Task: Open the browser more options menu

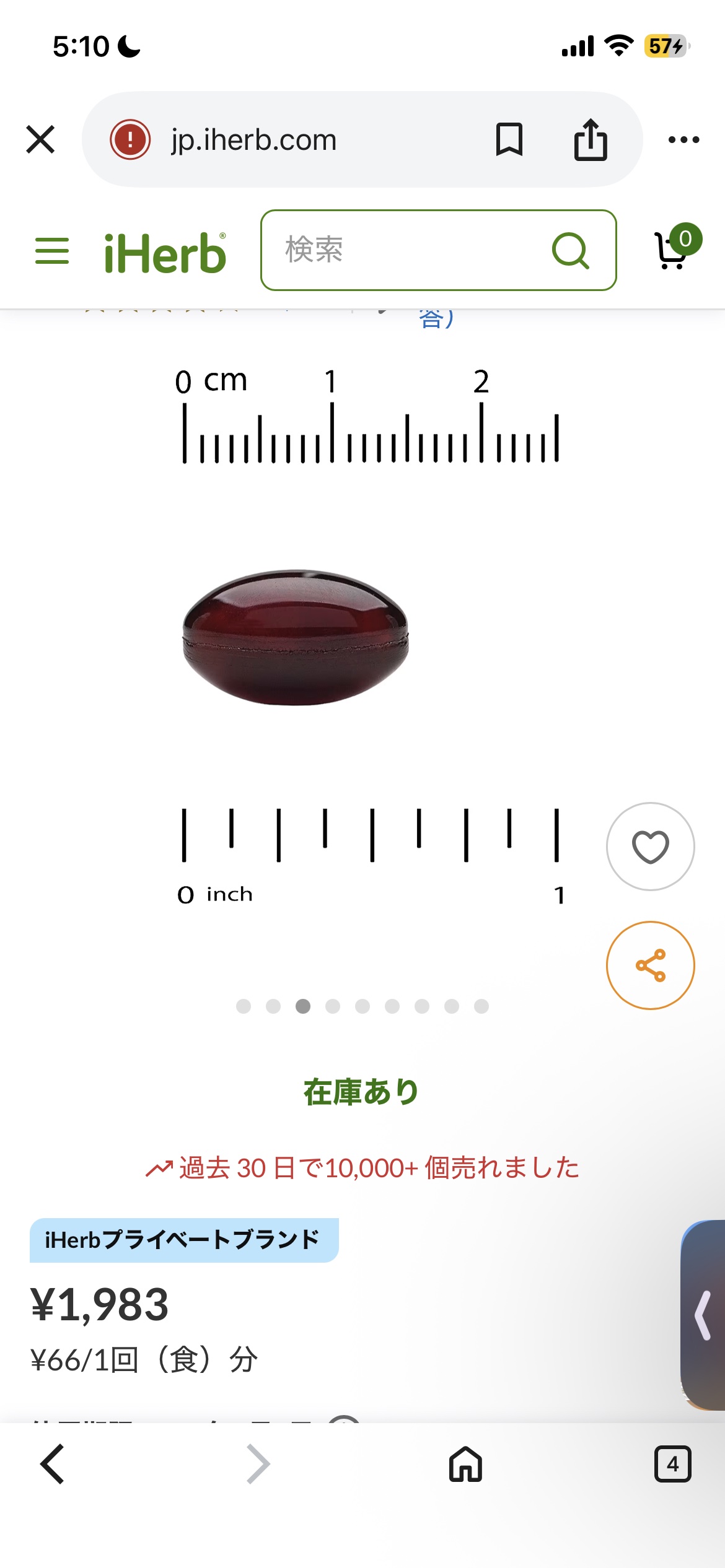Action: [x=683, y=139]
